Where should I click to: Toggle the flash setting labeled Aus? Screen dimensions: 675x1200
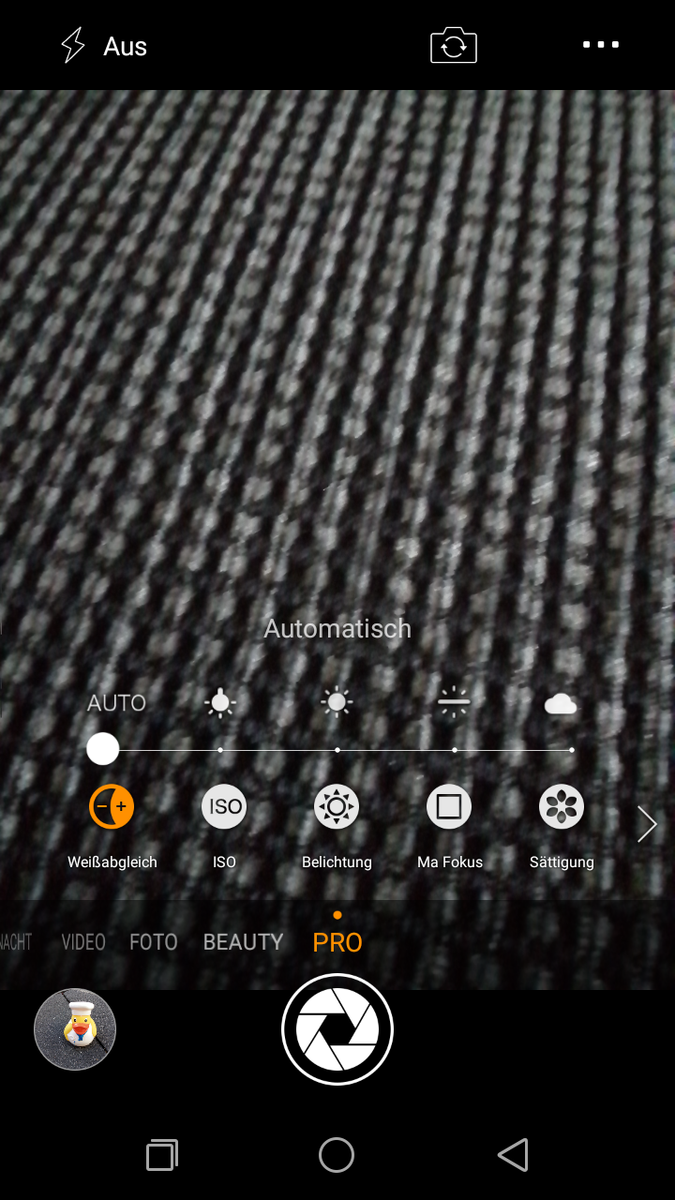tap(104, 46)
